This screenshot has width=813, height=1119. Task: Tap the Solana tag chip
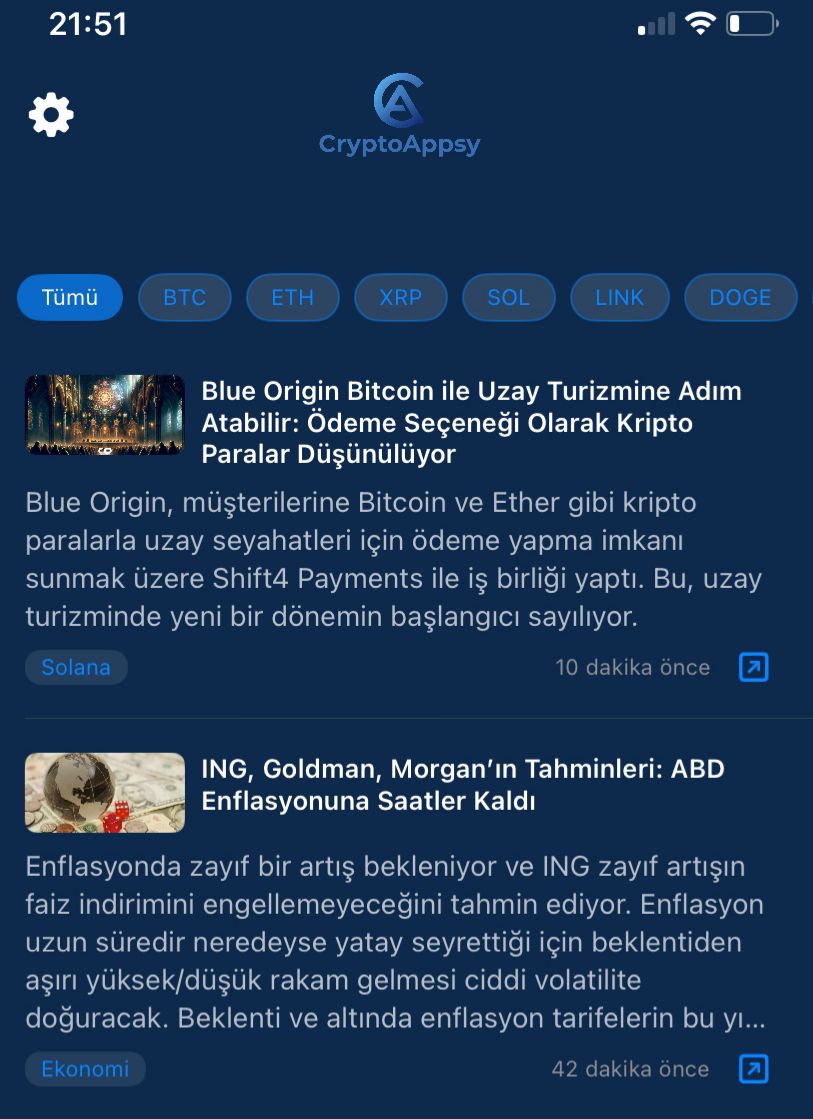76,667
